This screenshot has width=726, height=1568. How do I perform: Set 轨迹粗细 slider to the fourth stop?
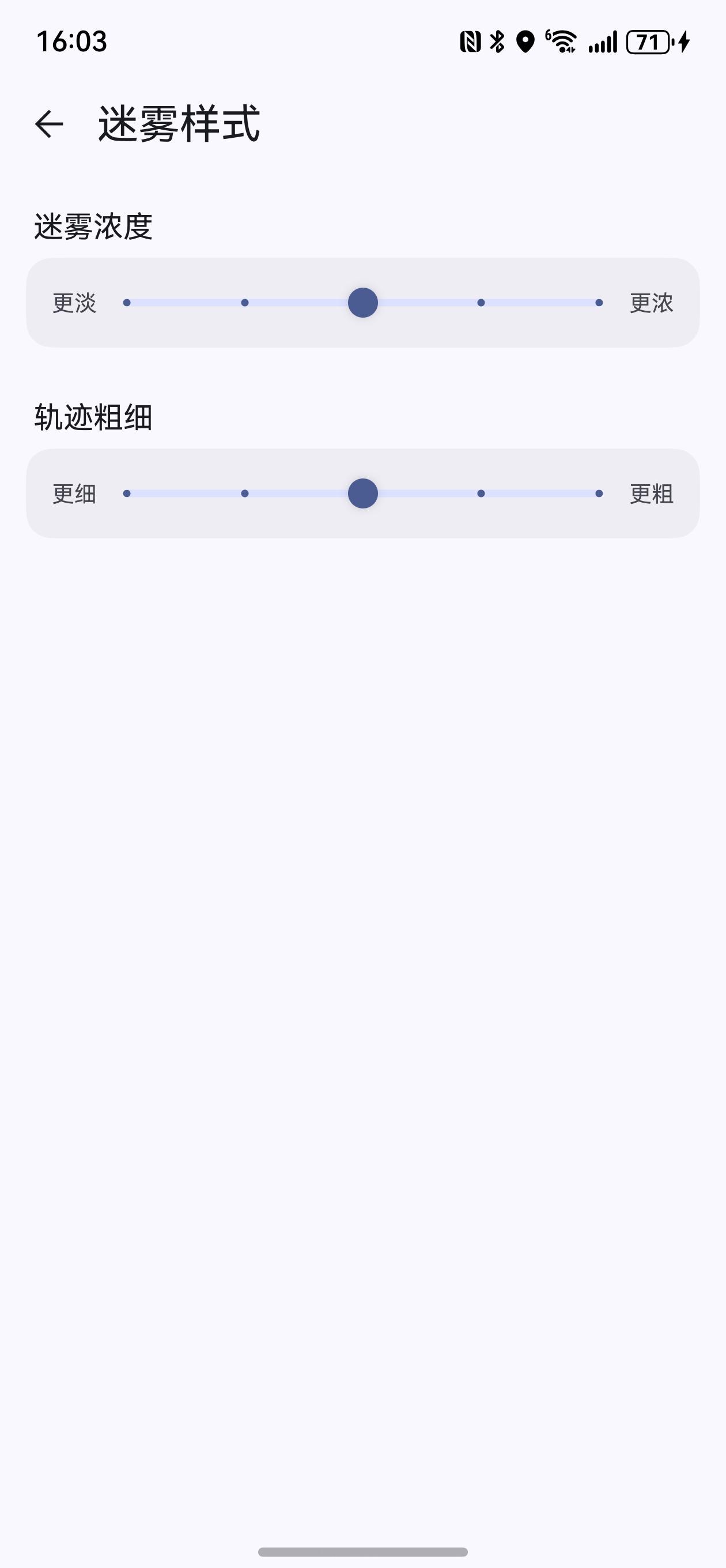point(481,493)
